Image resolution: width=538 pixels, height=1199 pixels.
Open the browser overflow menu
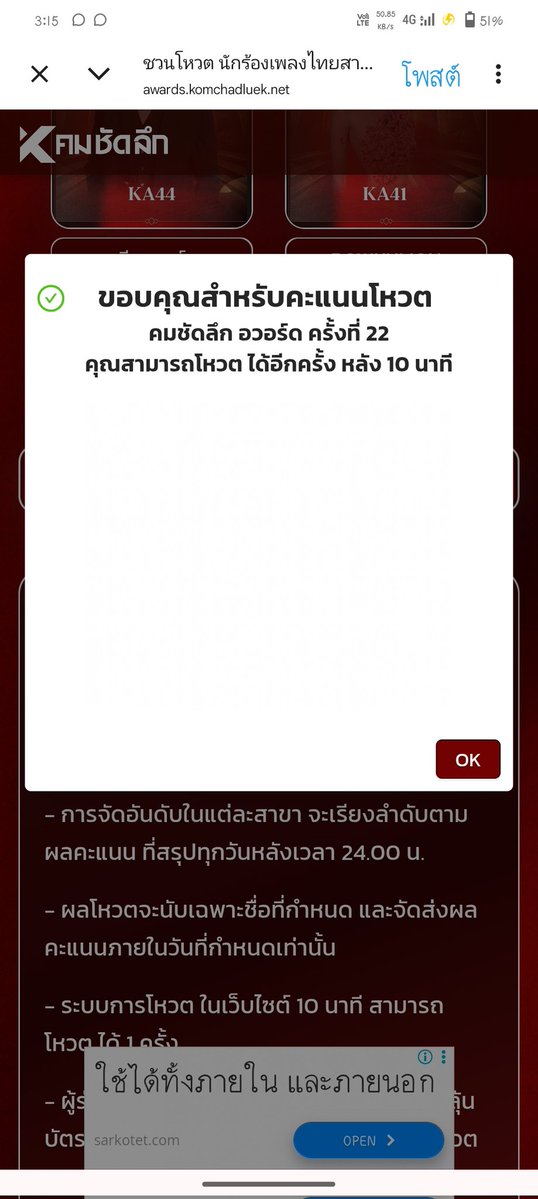498,74
